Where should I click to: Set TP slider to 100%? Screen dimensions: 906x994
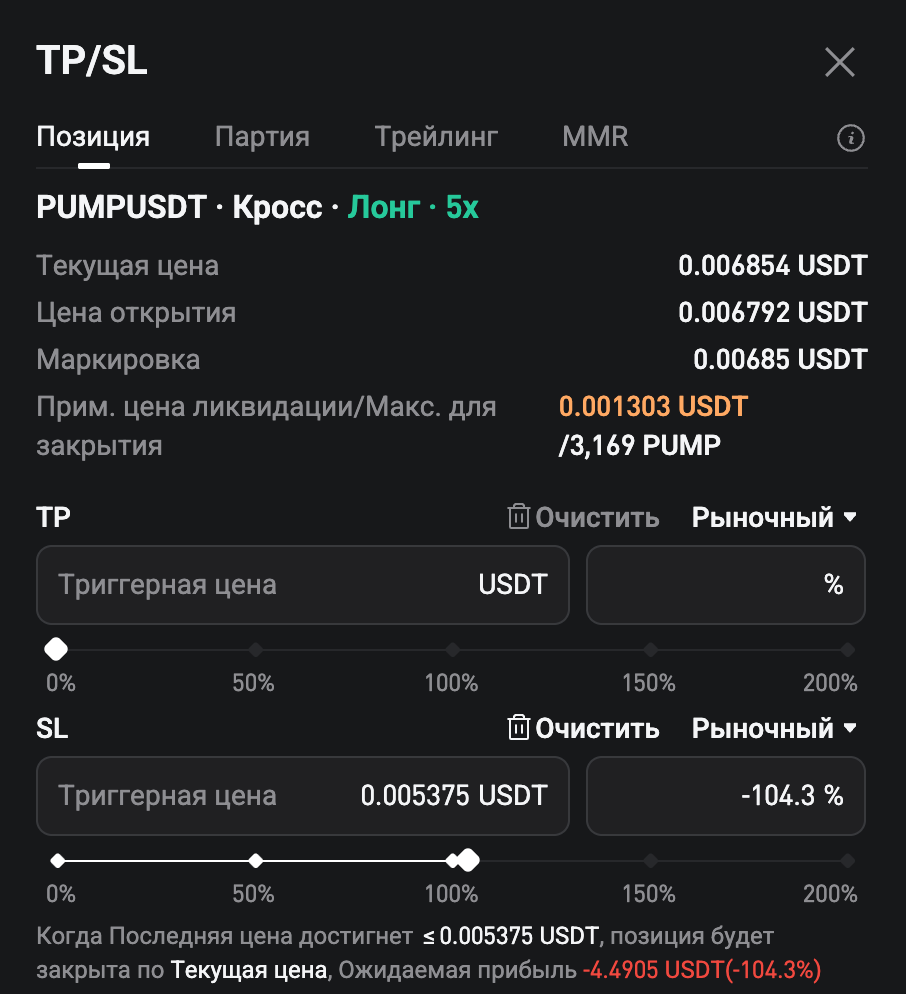(453, 650)
